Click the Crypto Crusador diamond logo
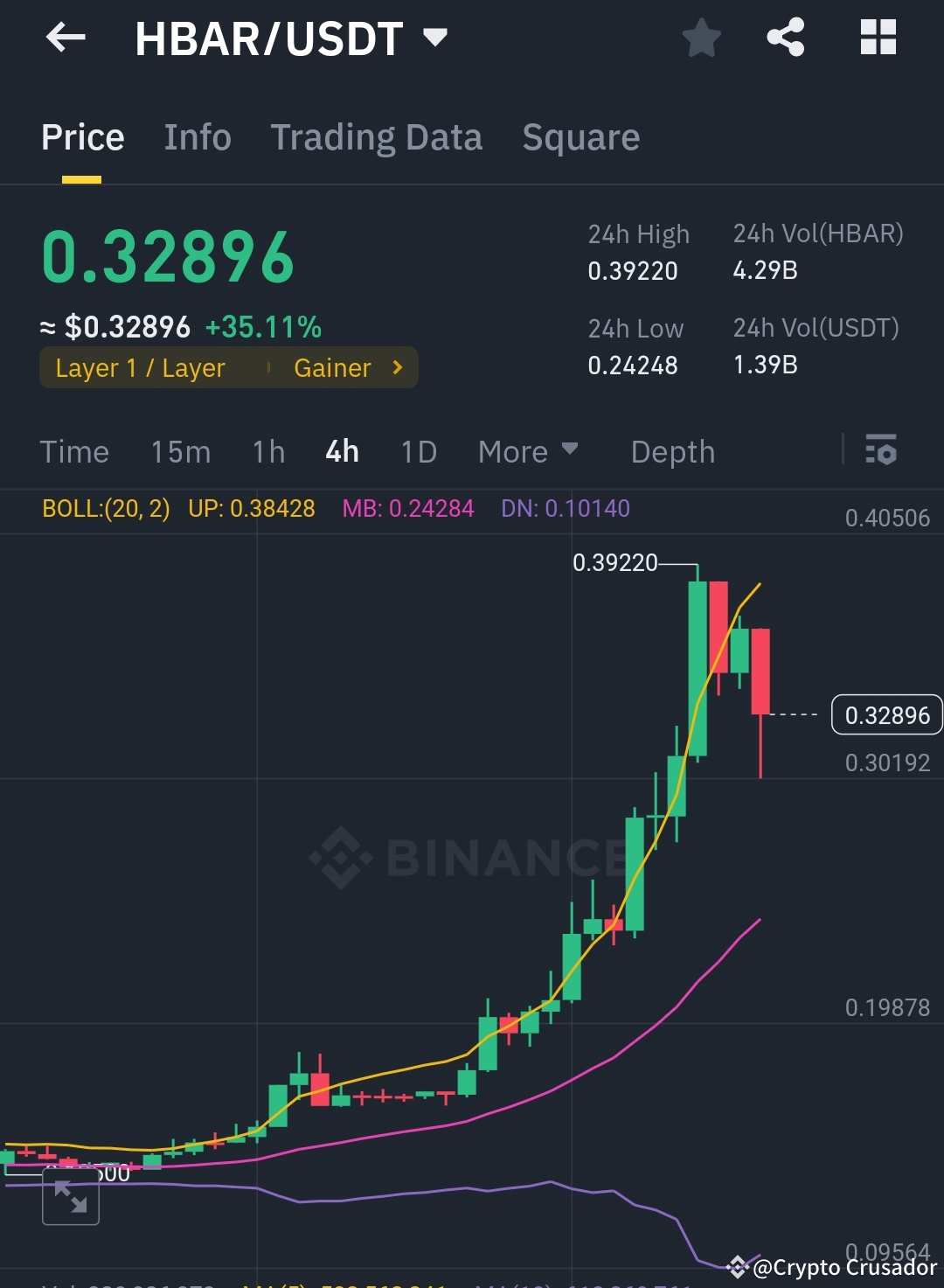 [738, 1267]
